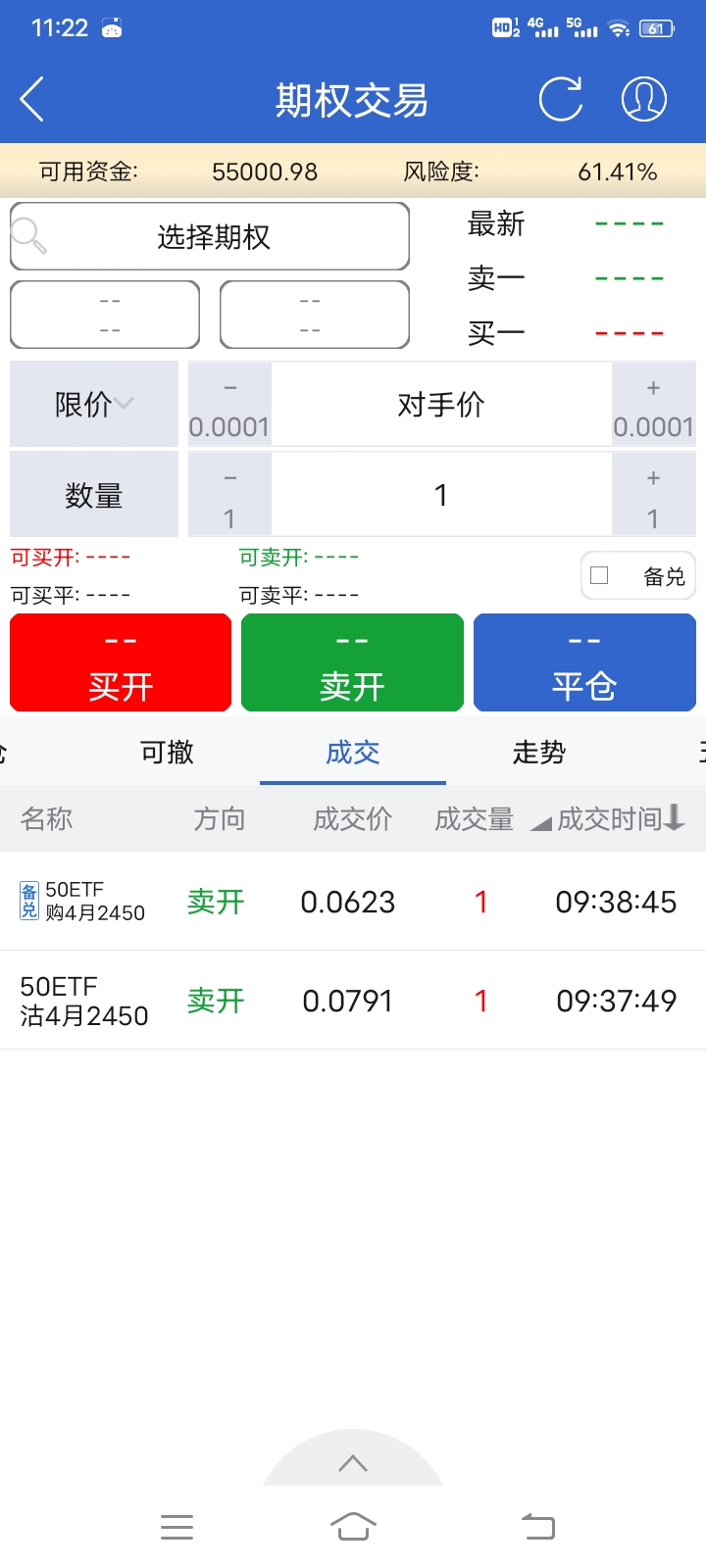This screenshot has width=706, height=1568.
Task: Decrease price by 0.0001
Action: pyautogui.click(x=229, y=405)
